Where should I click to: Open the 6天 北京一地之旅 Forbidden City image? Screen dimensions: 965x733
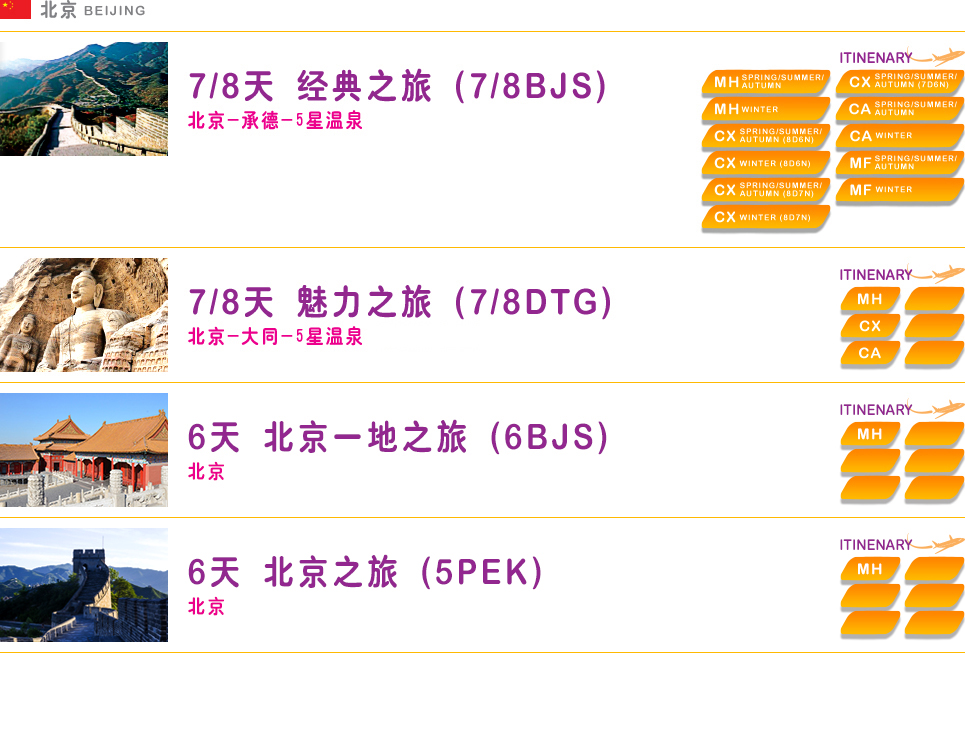click(x=84, y=450)
